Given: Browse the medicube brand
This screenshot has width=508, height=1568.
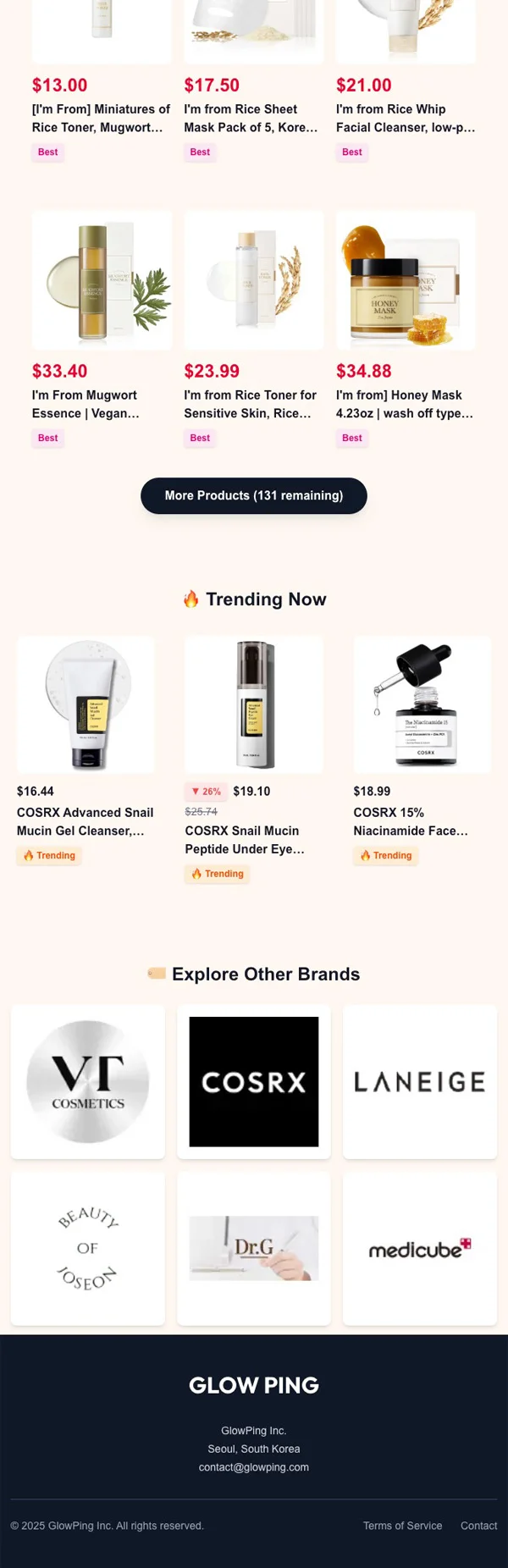Looking at the screenshot, I should click(419, 1248).
